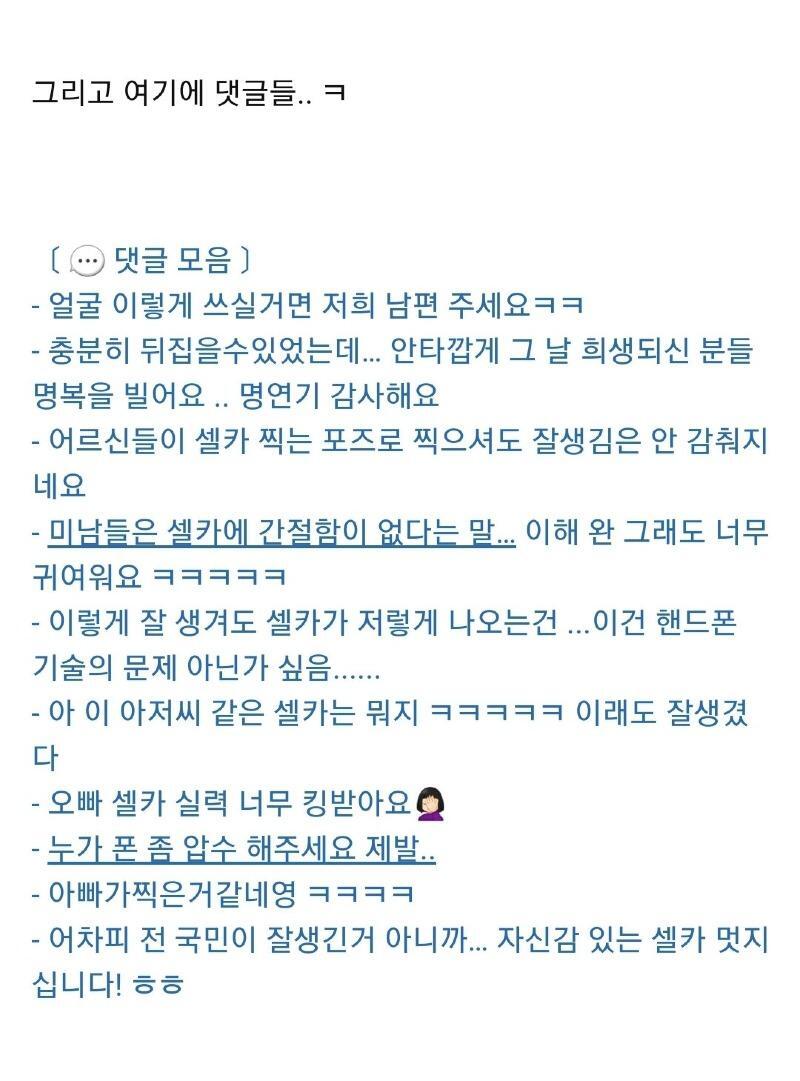Open the underlined link about 미남들은 셀카에 간절함이 없다는 말

[282, 532]
